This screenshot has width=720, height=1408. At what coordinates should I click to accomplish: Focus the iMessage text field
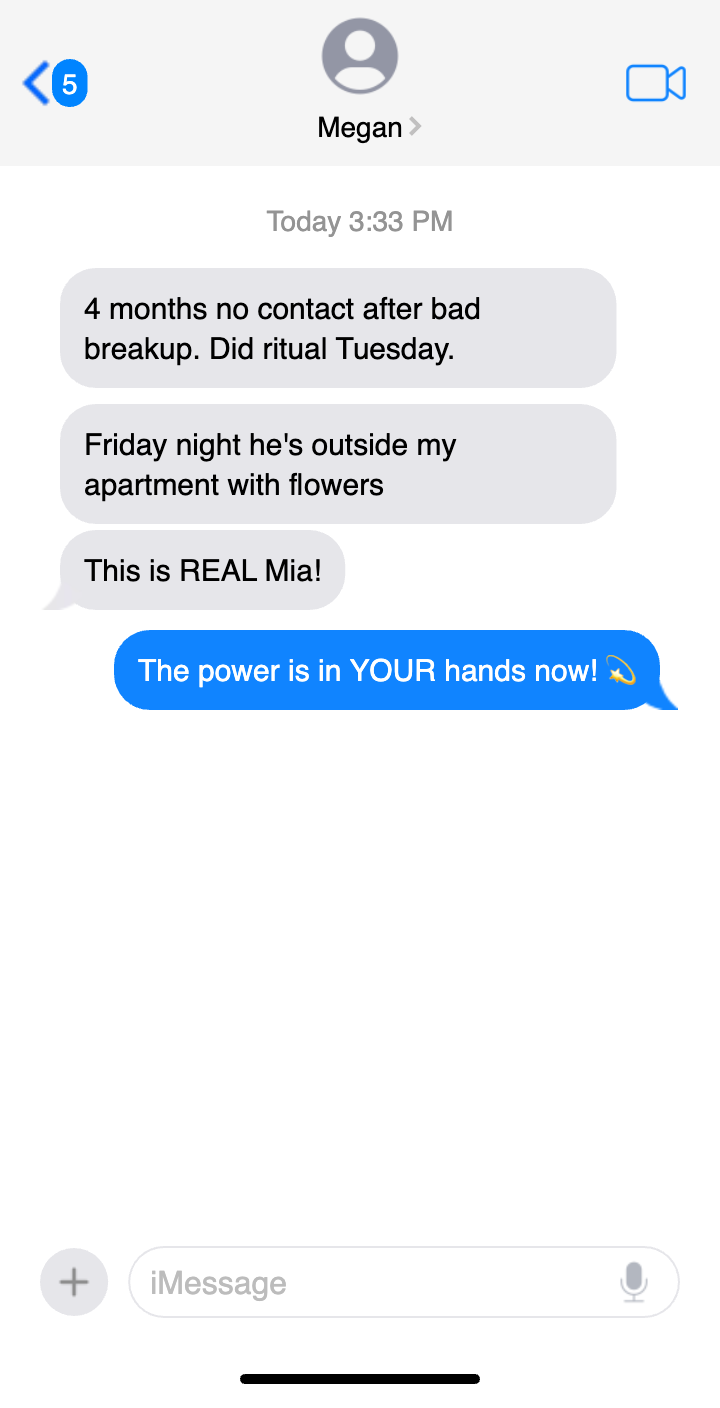point(370,1282)
